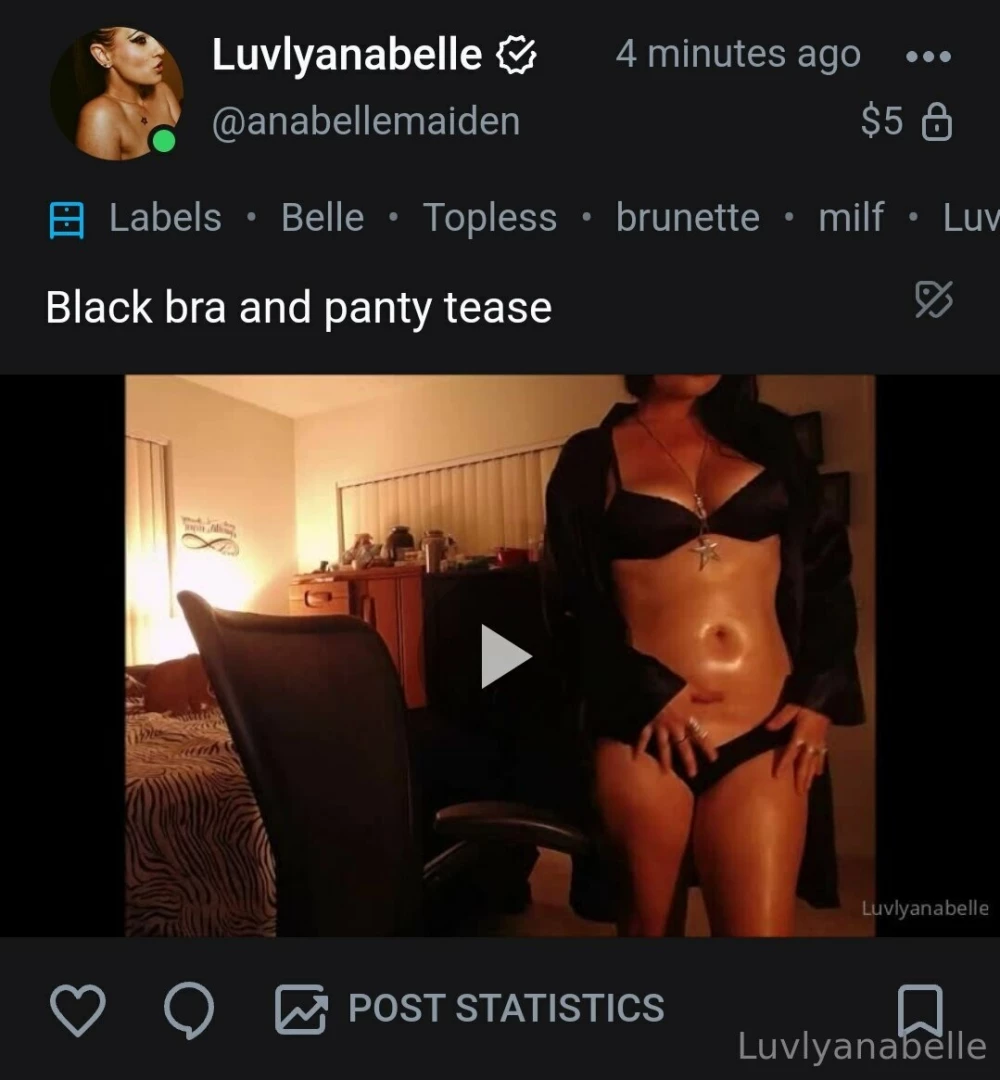Visit the @anabellemaiden profile handle
1000x1080 pixels.
pos(366,122)
